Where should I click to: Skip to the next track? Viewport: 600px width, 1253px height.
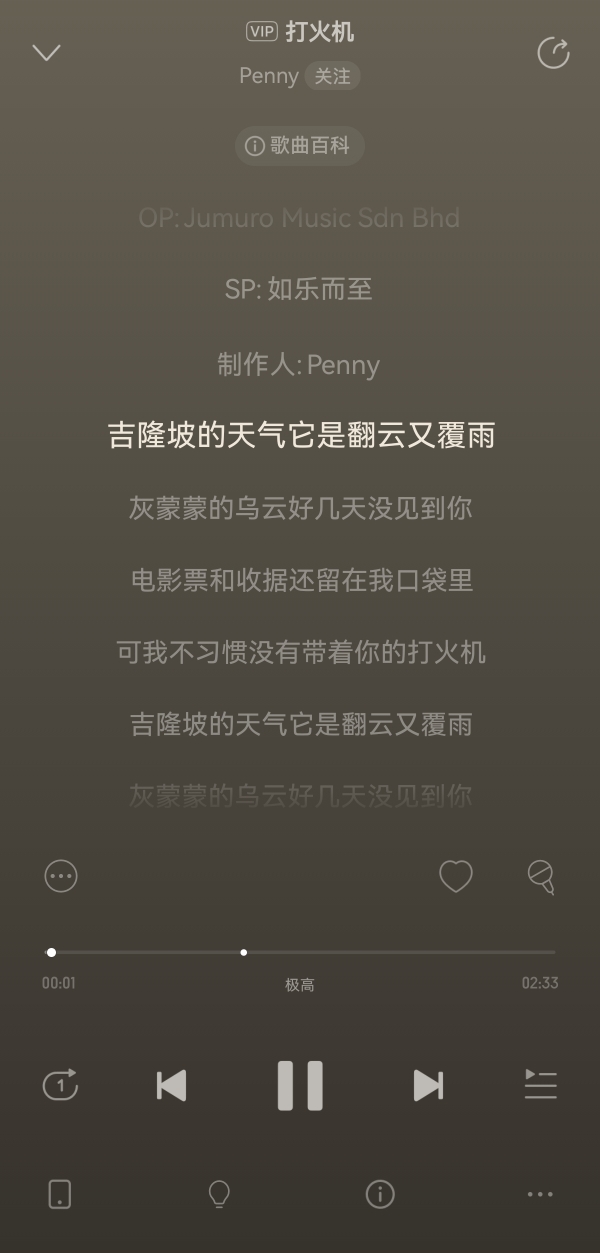pos(428,1085)
